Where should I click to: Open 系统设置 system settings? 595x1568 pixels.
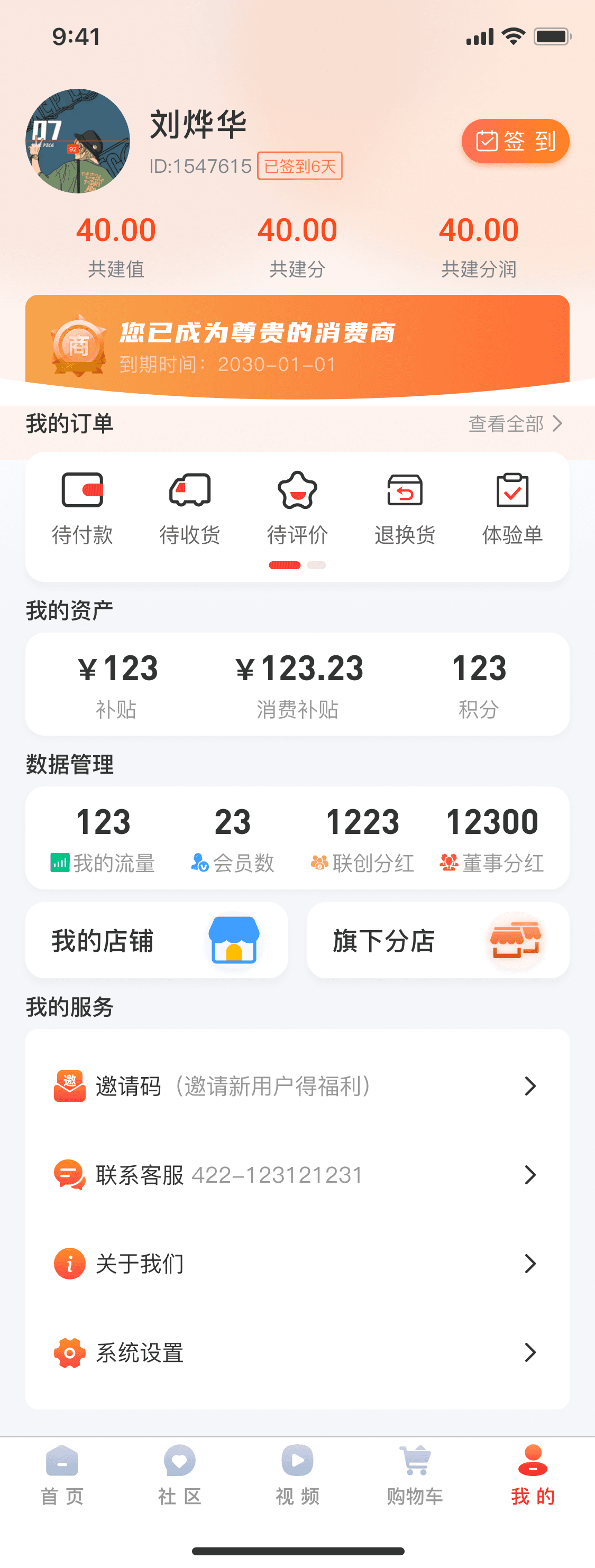click(x=297, y=1352)
